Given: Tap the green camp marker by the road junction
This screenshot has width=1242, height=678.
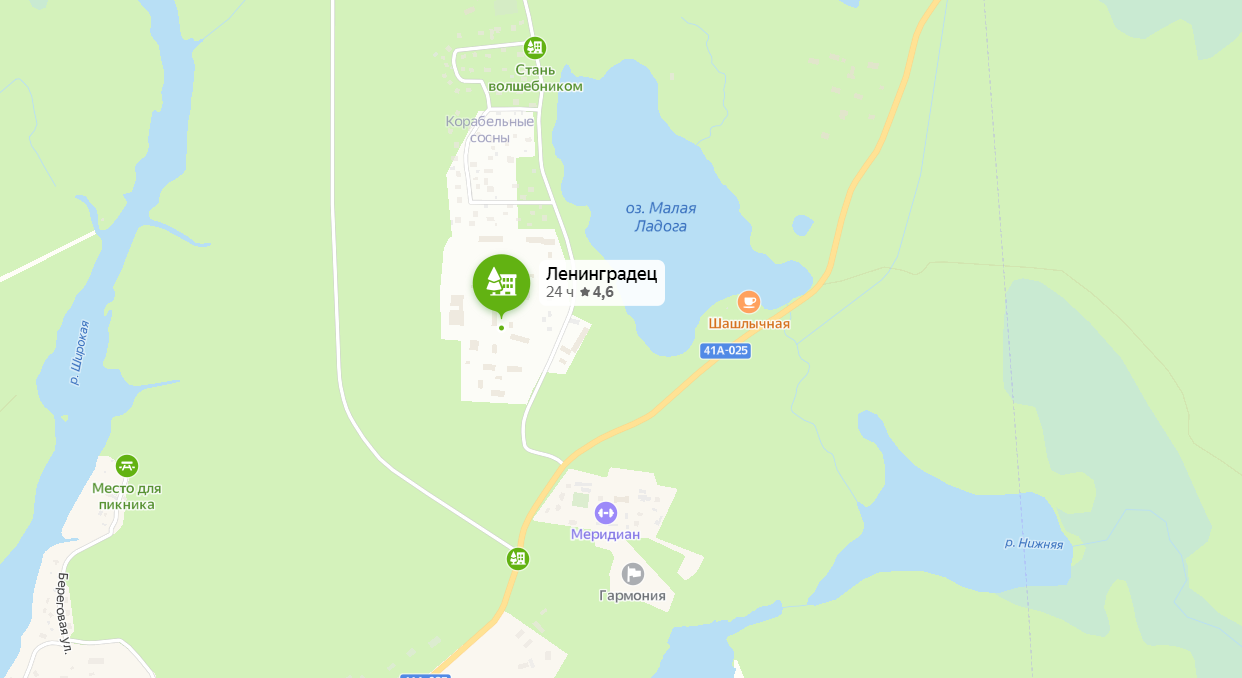Looking at the screenshot, I should click(518, 558).
